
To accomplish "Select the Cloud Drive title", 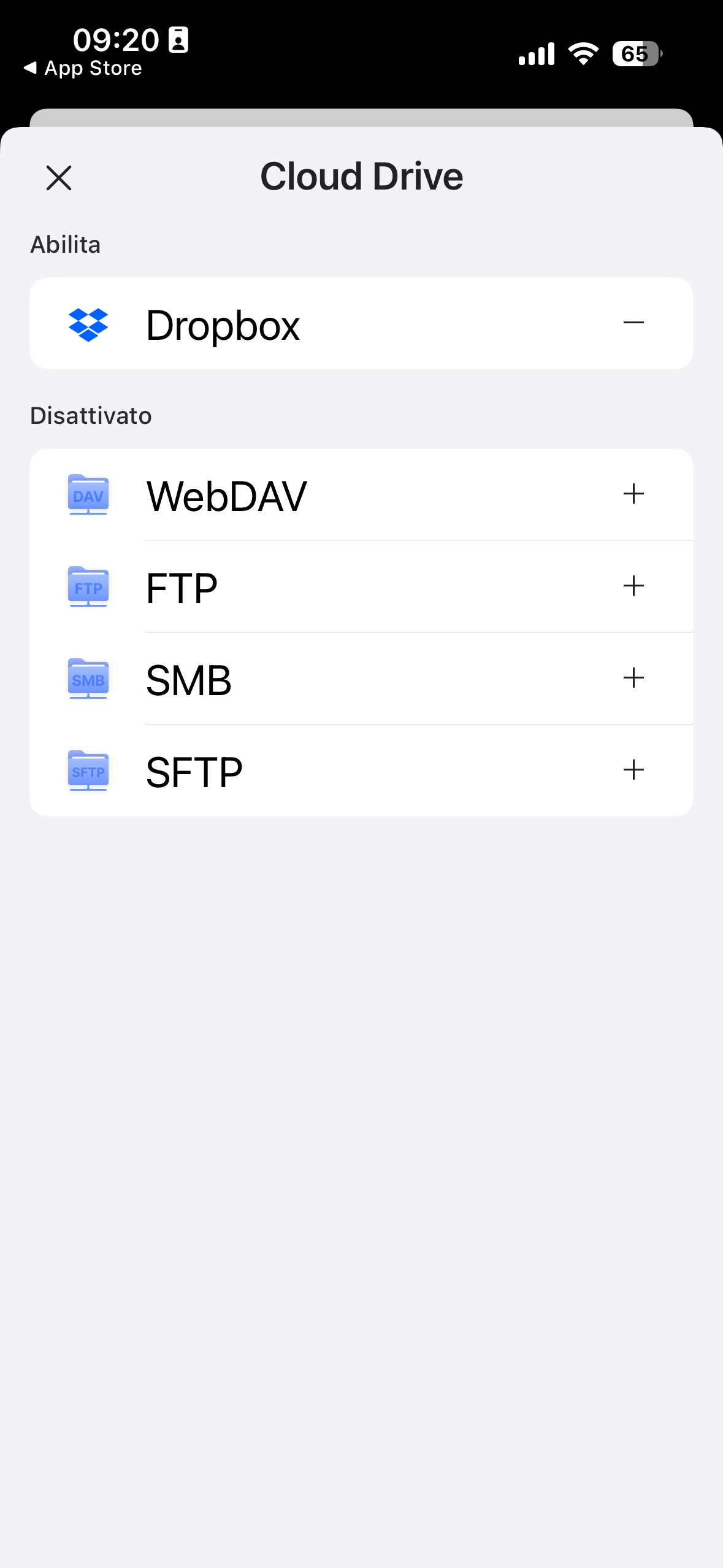I will (361, 176).
